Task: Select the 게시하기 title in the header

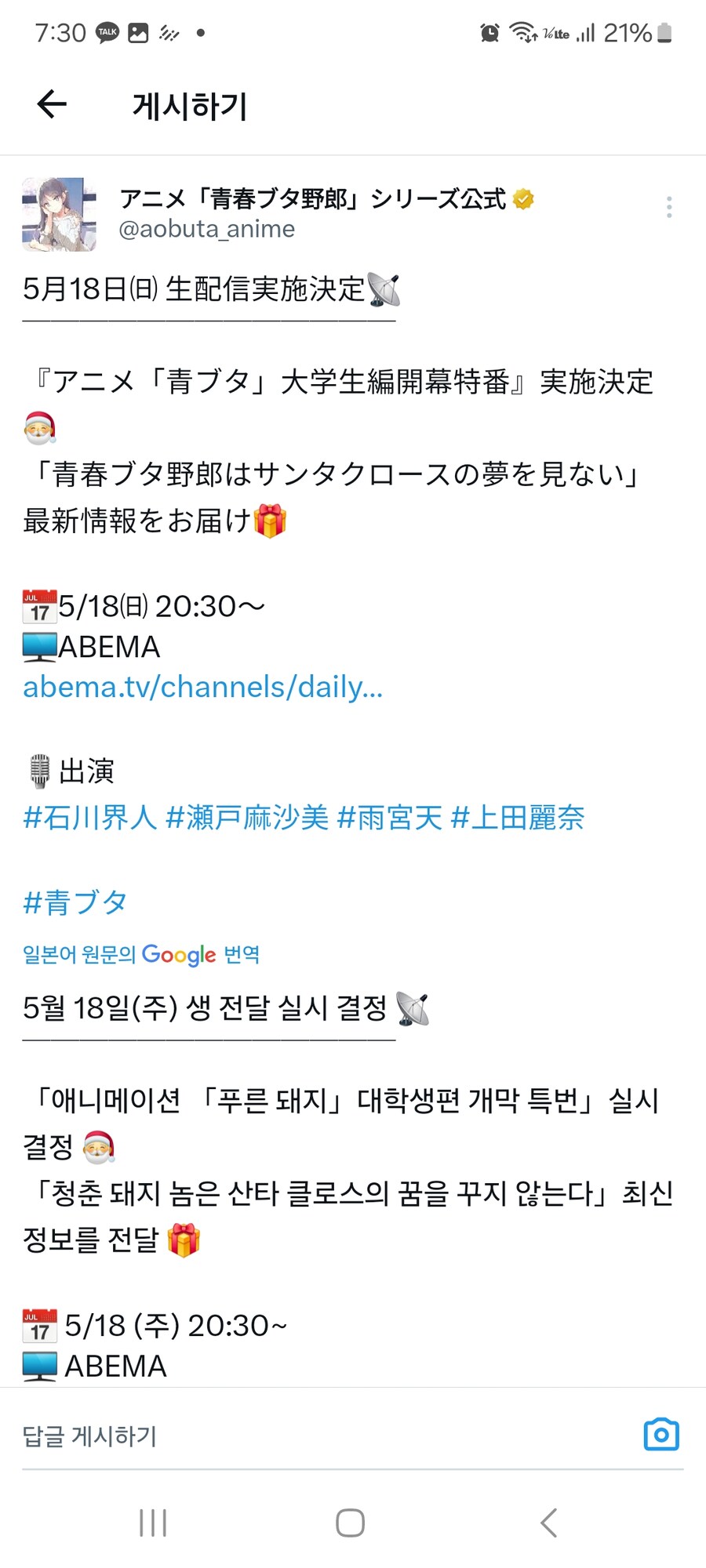Action: tap(189, 106)
